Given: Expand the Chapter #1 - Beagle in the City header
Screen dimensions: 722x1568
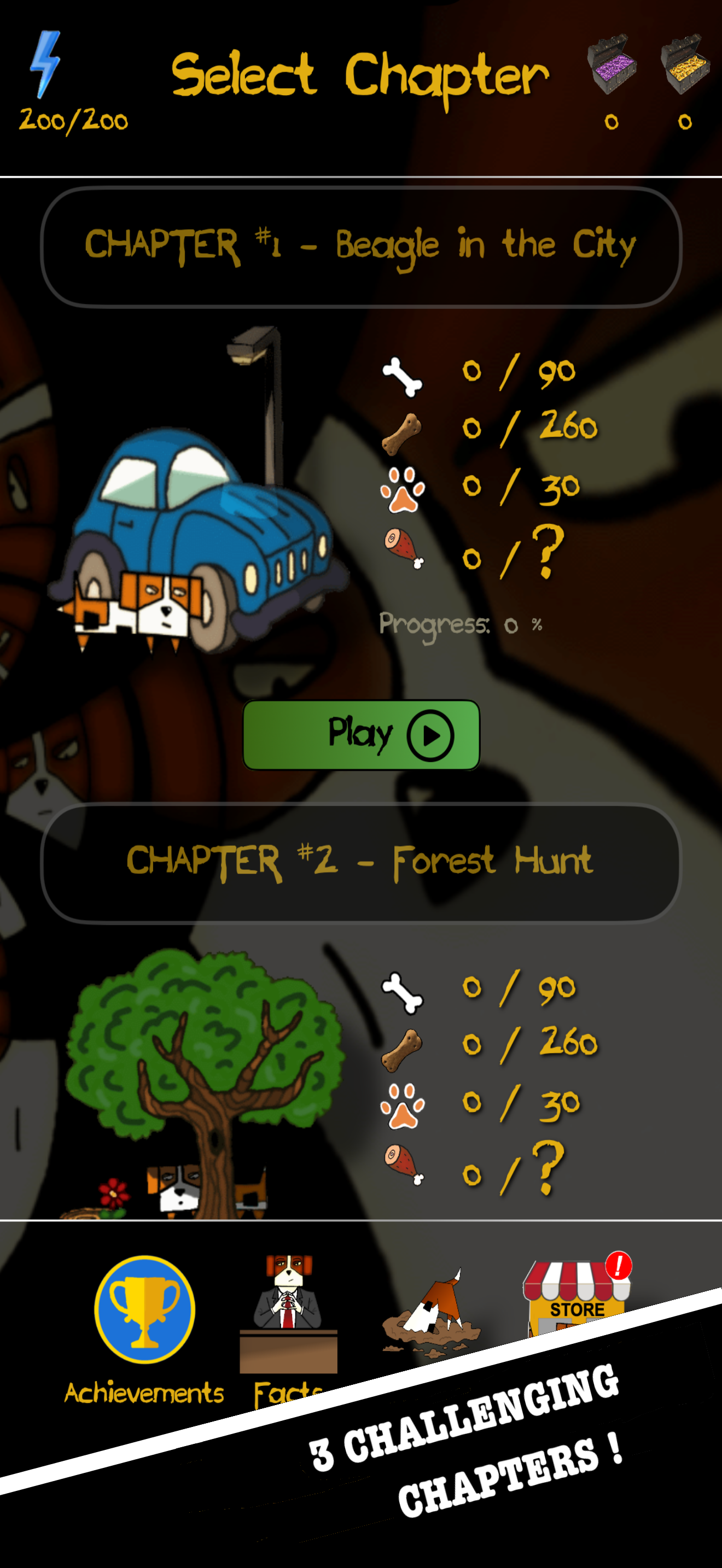Looking at the screenshot, I should pos(361,246).
